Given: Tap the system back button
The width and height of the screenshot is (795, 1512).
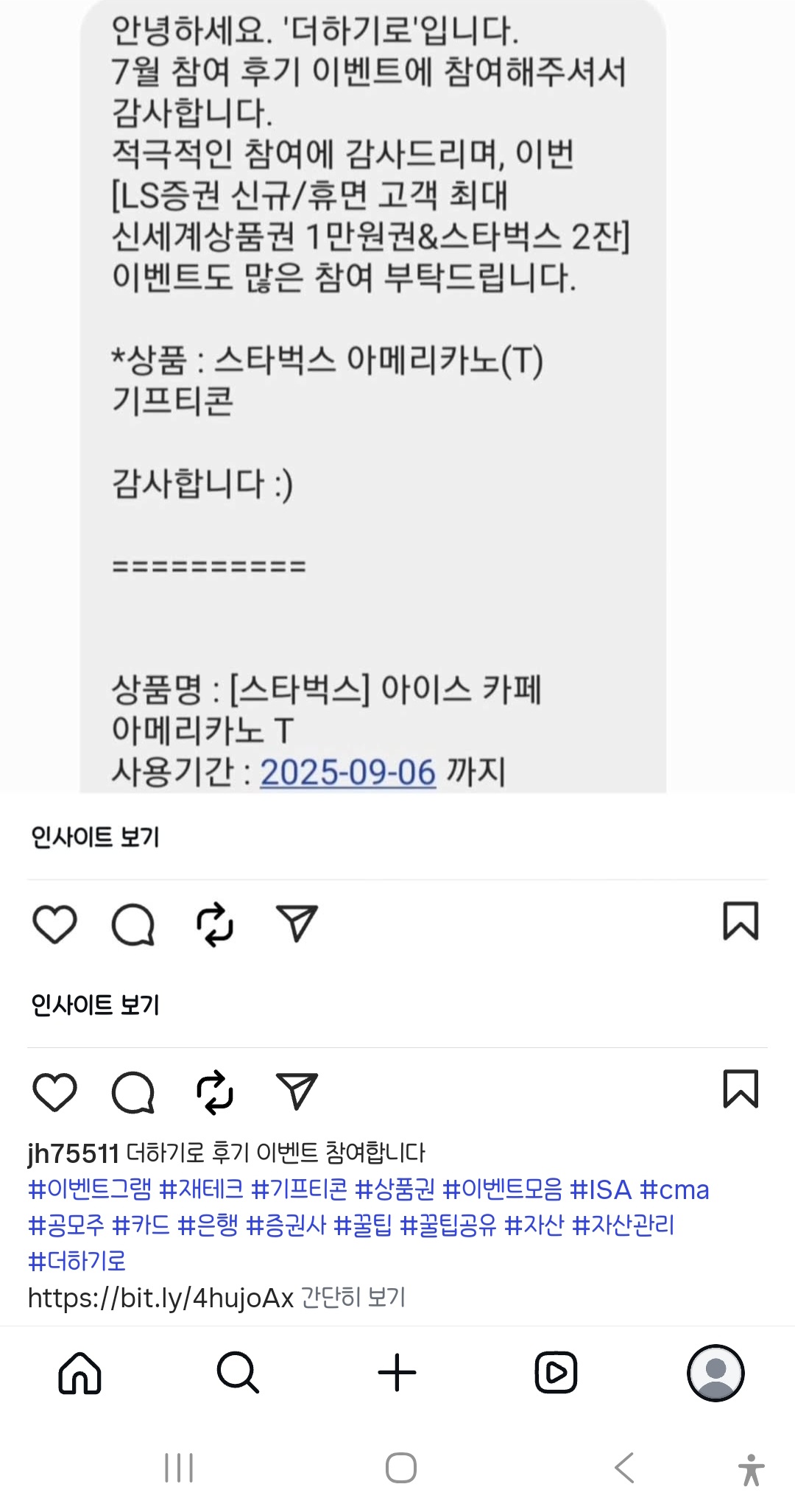Looking at the screenshot, I should 624,1468.
